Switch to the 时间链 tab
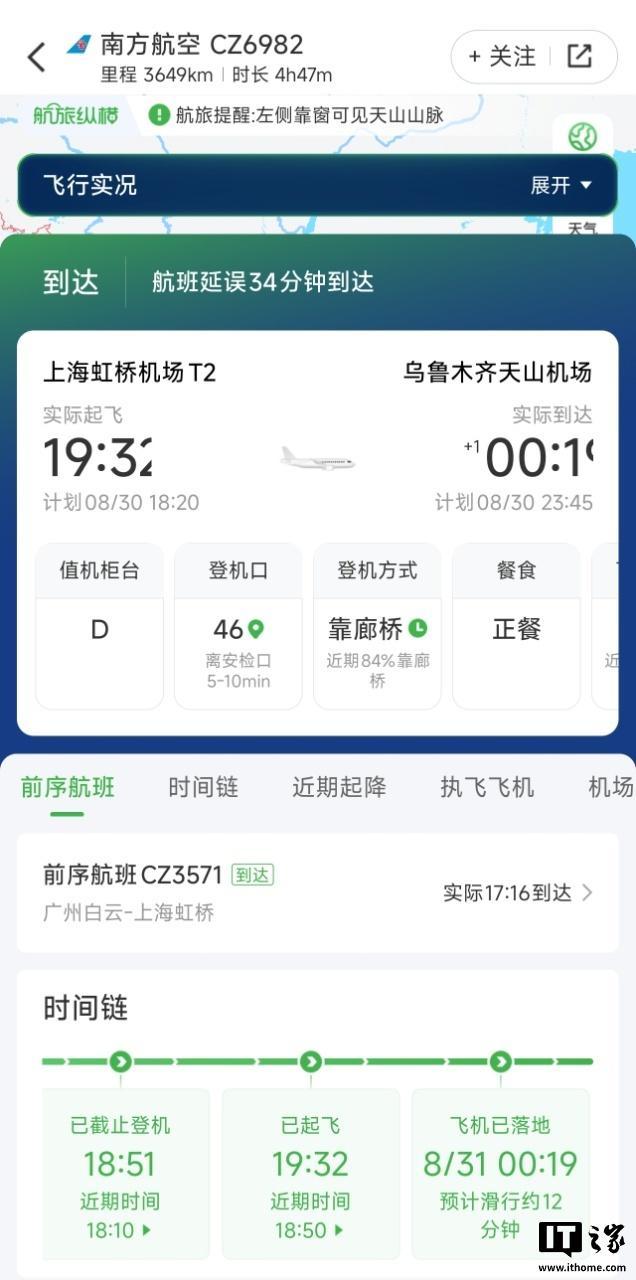The image size is (636, 1280). [x=203, y=787]
